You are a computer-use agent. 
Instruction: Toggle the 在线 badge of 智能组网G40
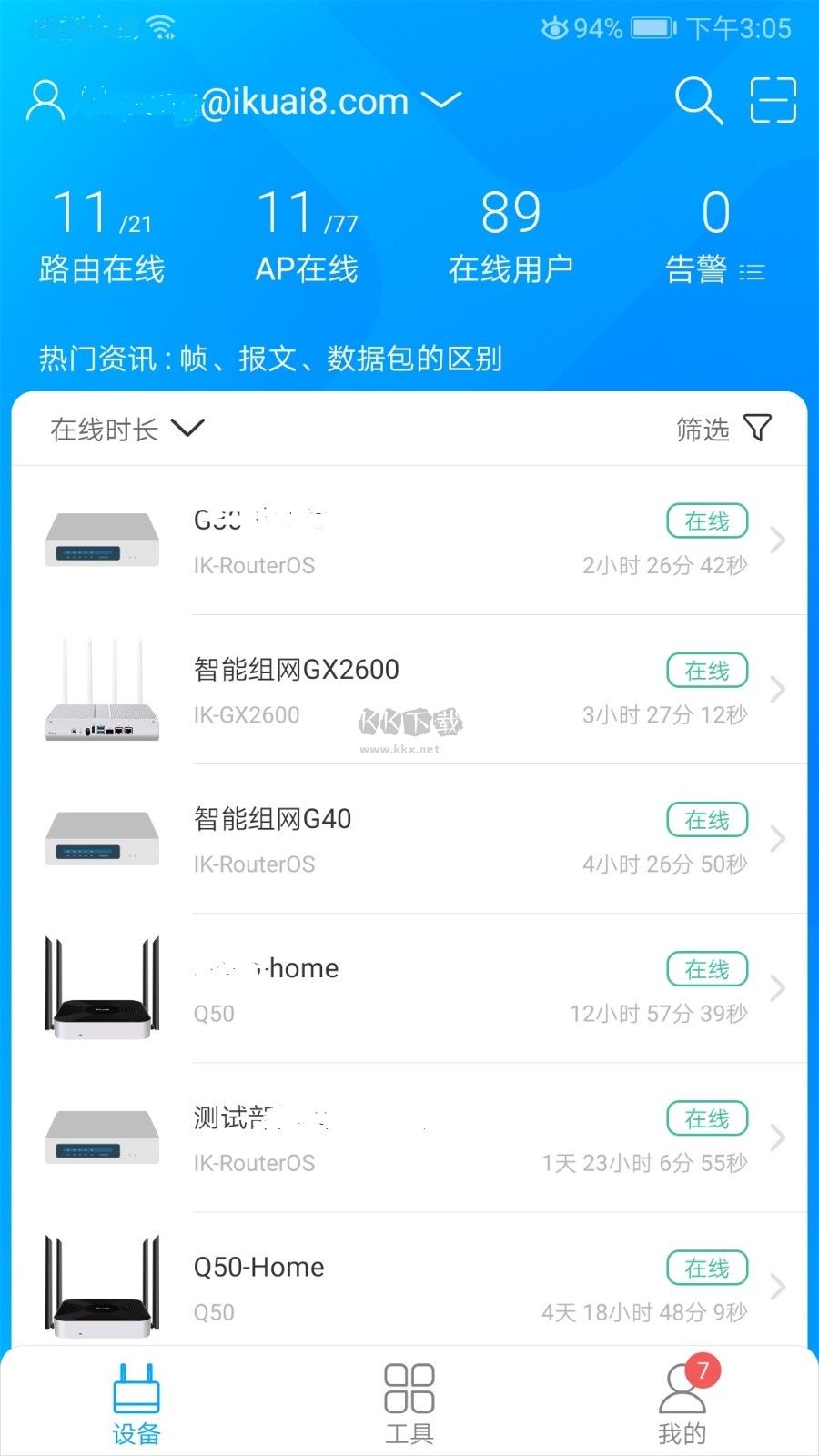pos(707,820)
